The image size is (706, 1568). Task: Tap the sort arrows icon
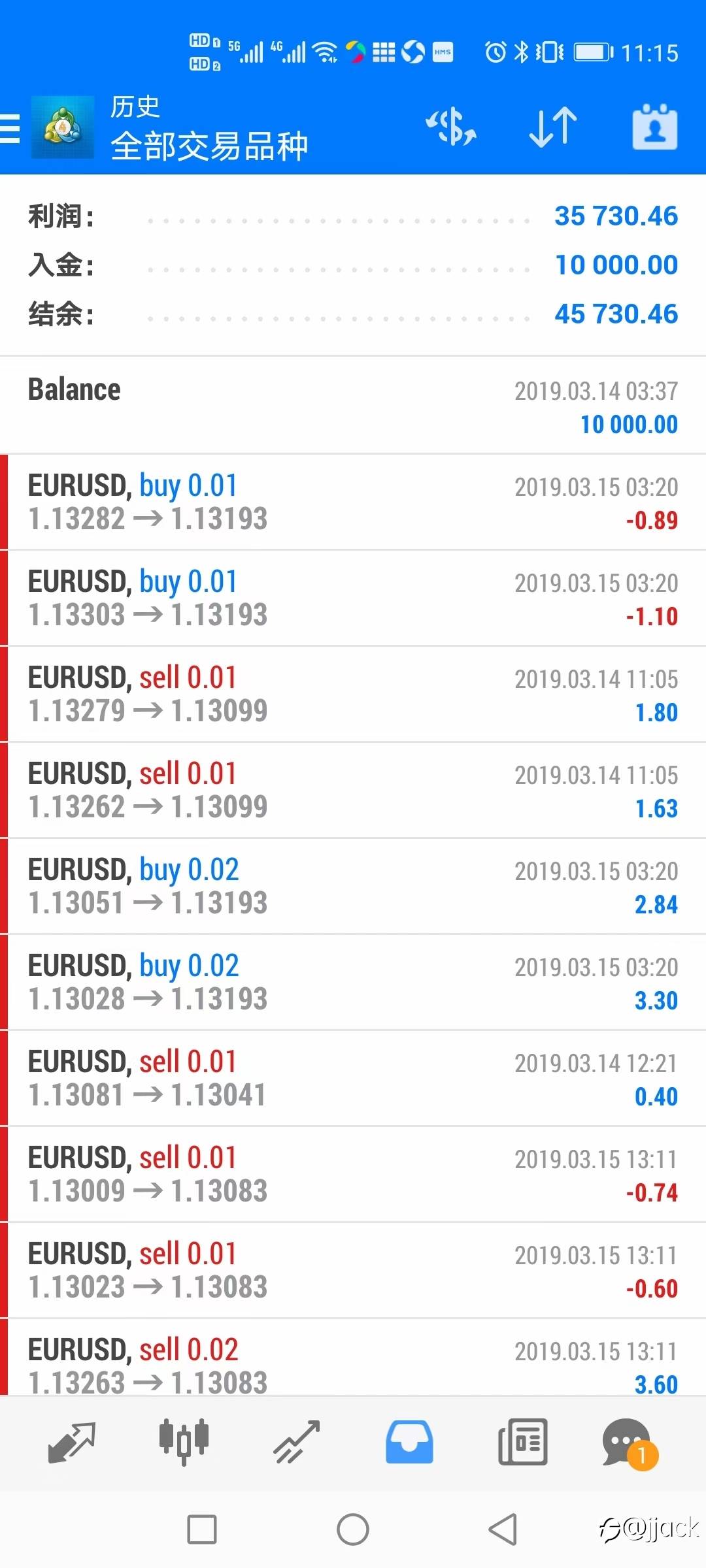553,127
